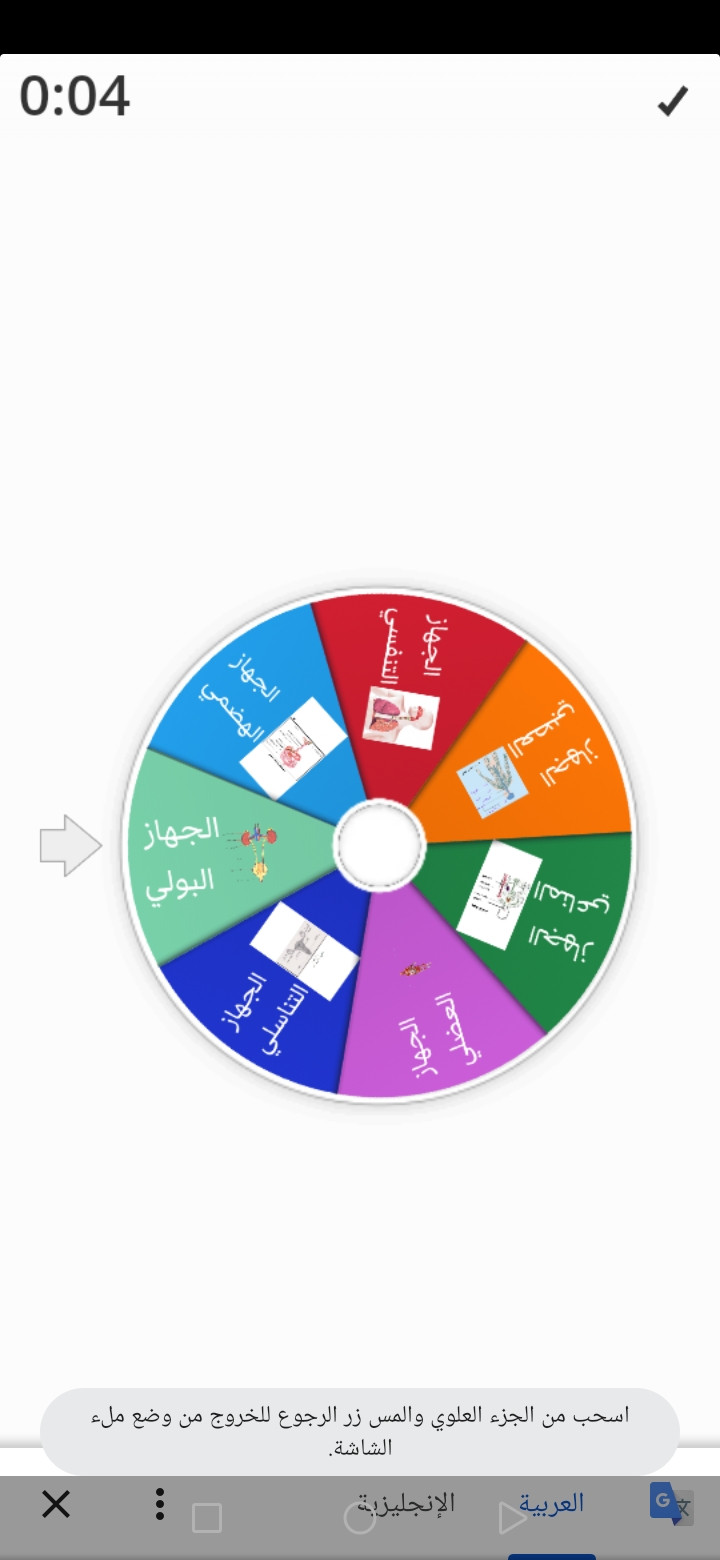Switch translation to الإنجليزية
720x1560 pixels.
point(407,1503)
